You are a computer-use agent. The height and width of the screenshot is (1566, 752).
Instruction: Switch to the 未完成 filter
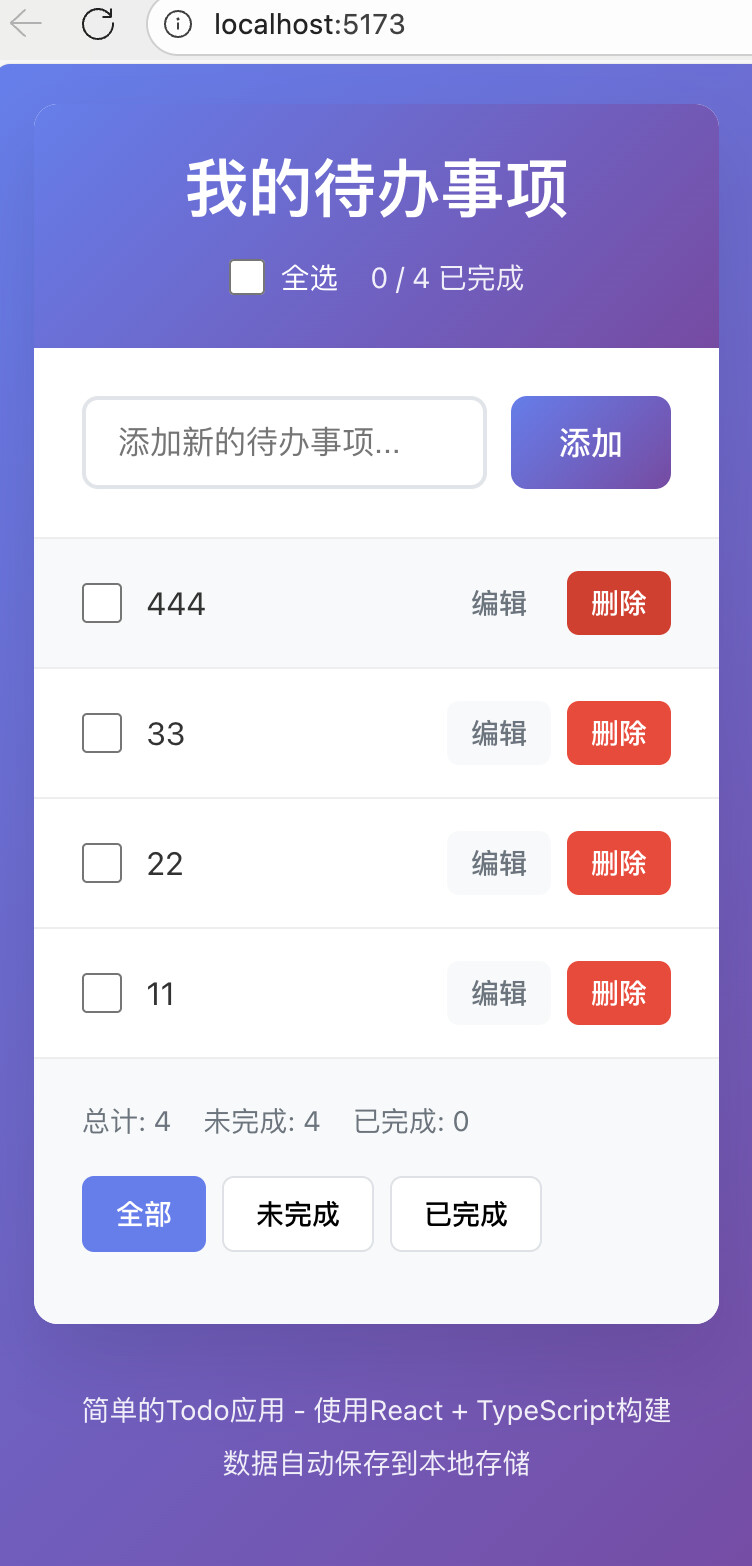click(298, 1214)
